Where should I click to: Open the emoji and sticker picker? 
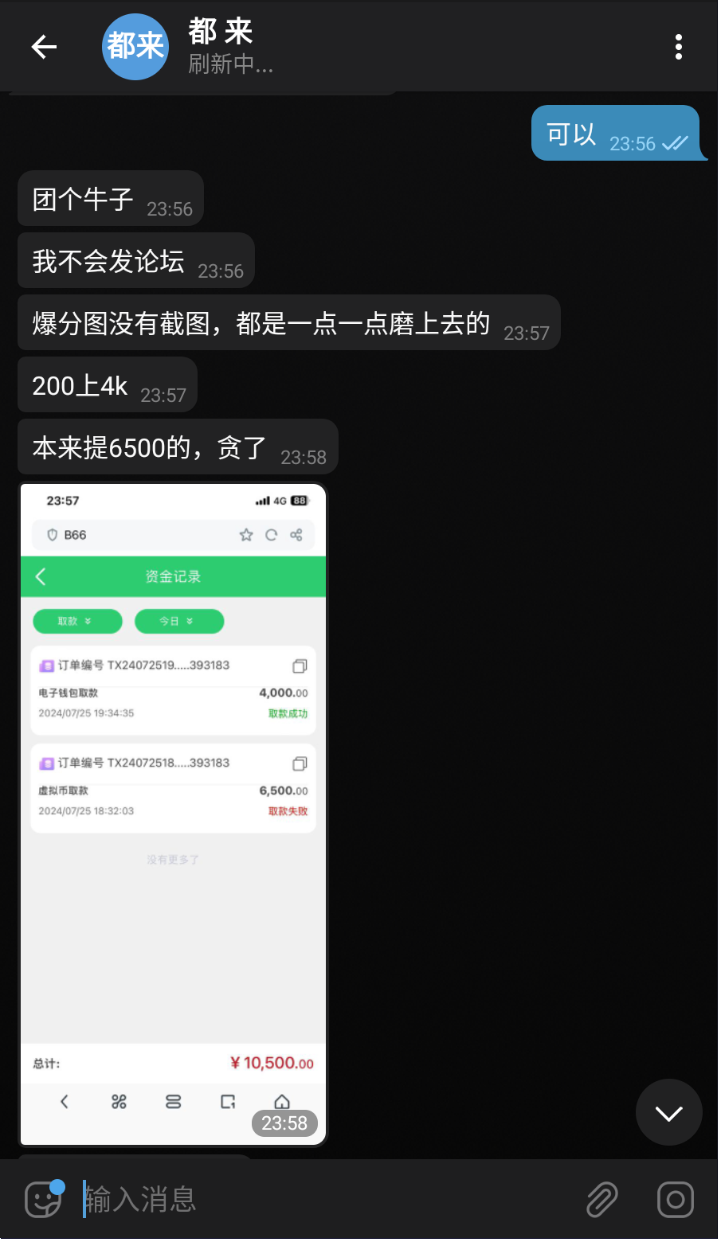point(43,1199)
